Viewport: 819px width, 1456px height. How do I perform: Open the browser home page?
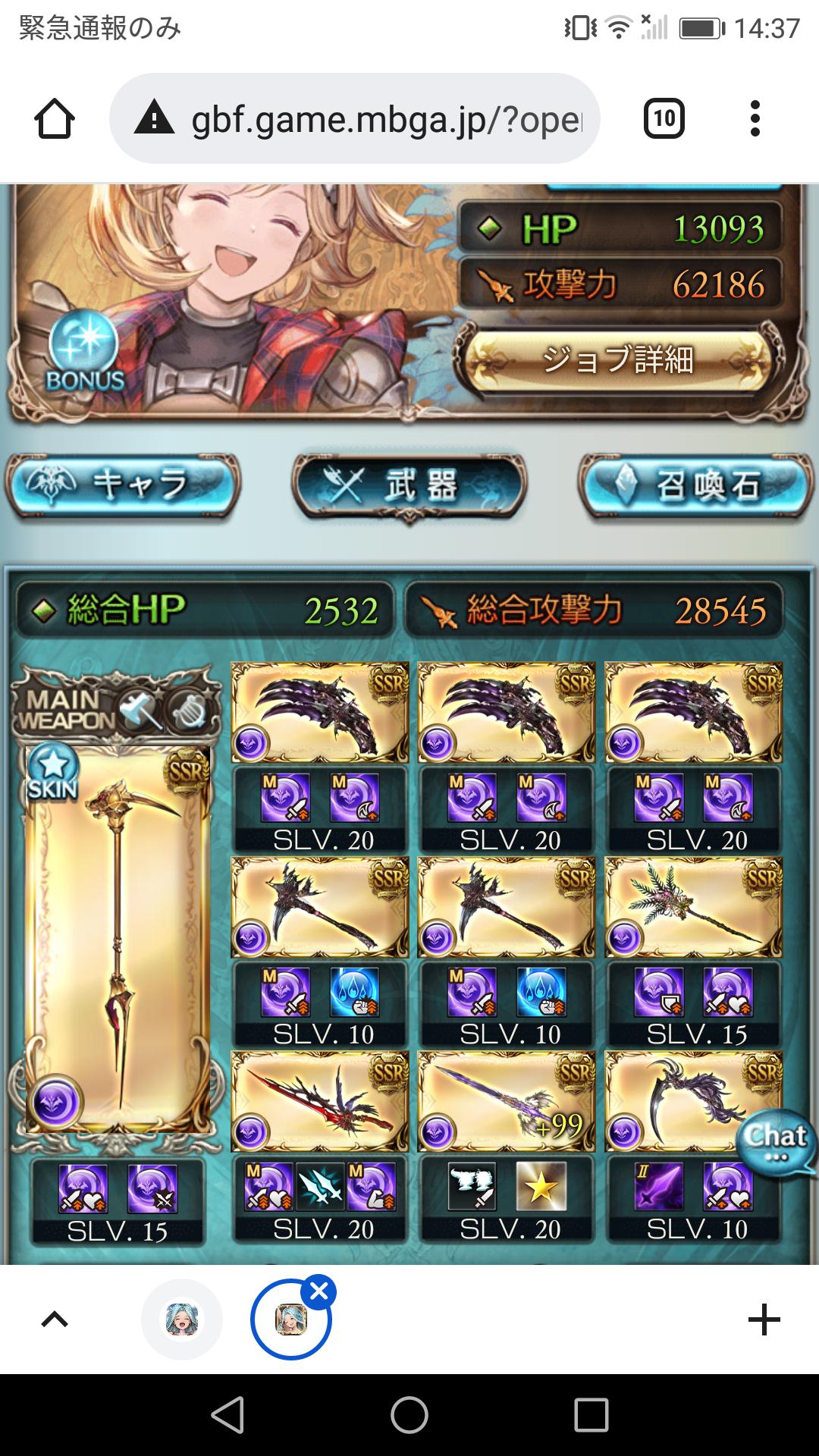click(x=55, y=119)
